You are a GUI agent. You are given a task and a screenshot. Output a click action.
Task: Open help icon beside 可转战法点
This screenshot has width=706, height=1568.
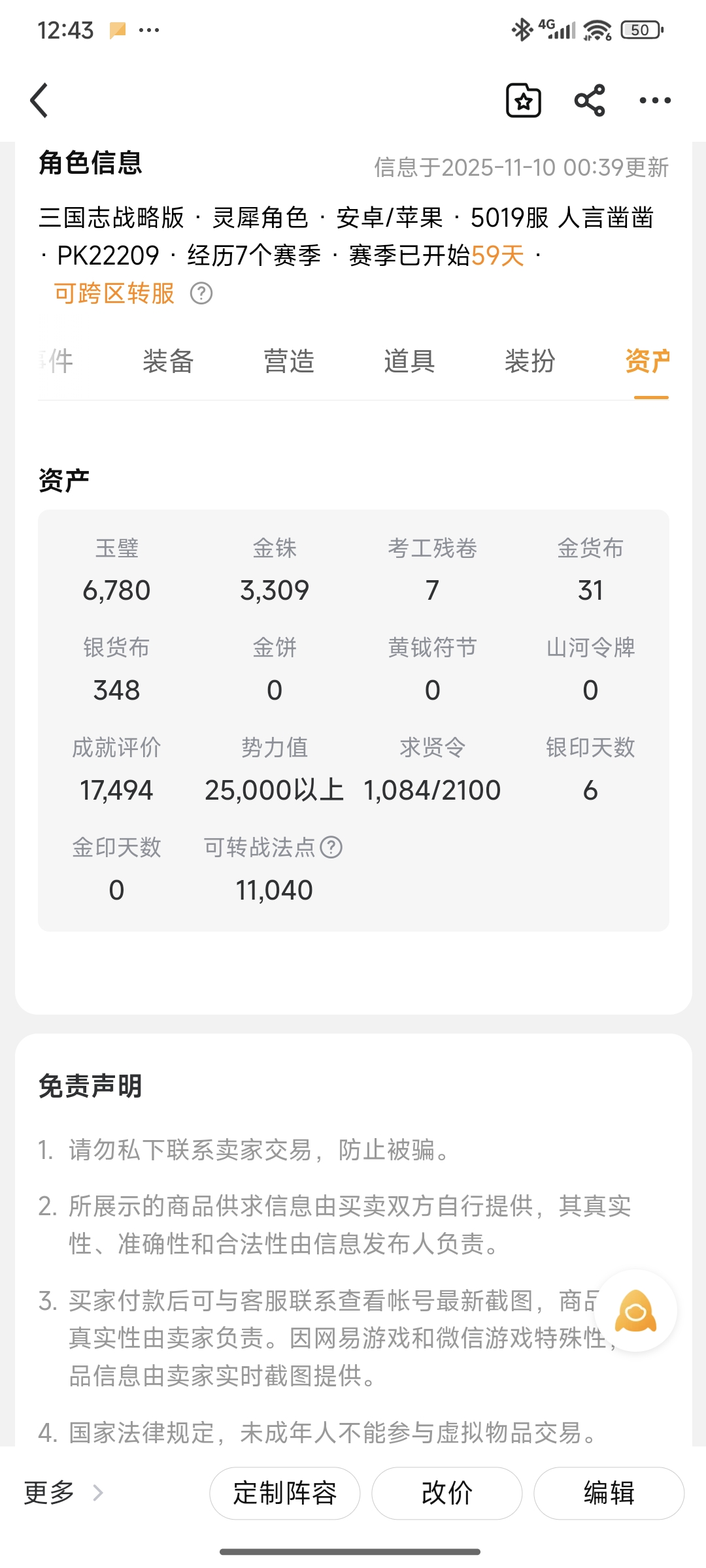pyautogui.click(x=331, y=847)
